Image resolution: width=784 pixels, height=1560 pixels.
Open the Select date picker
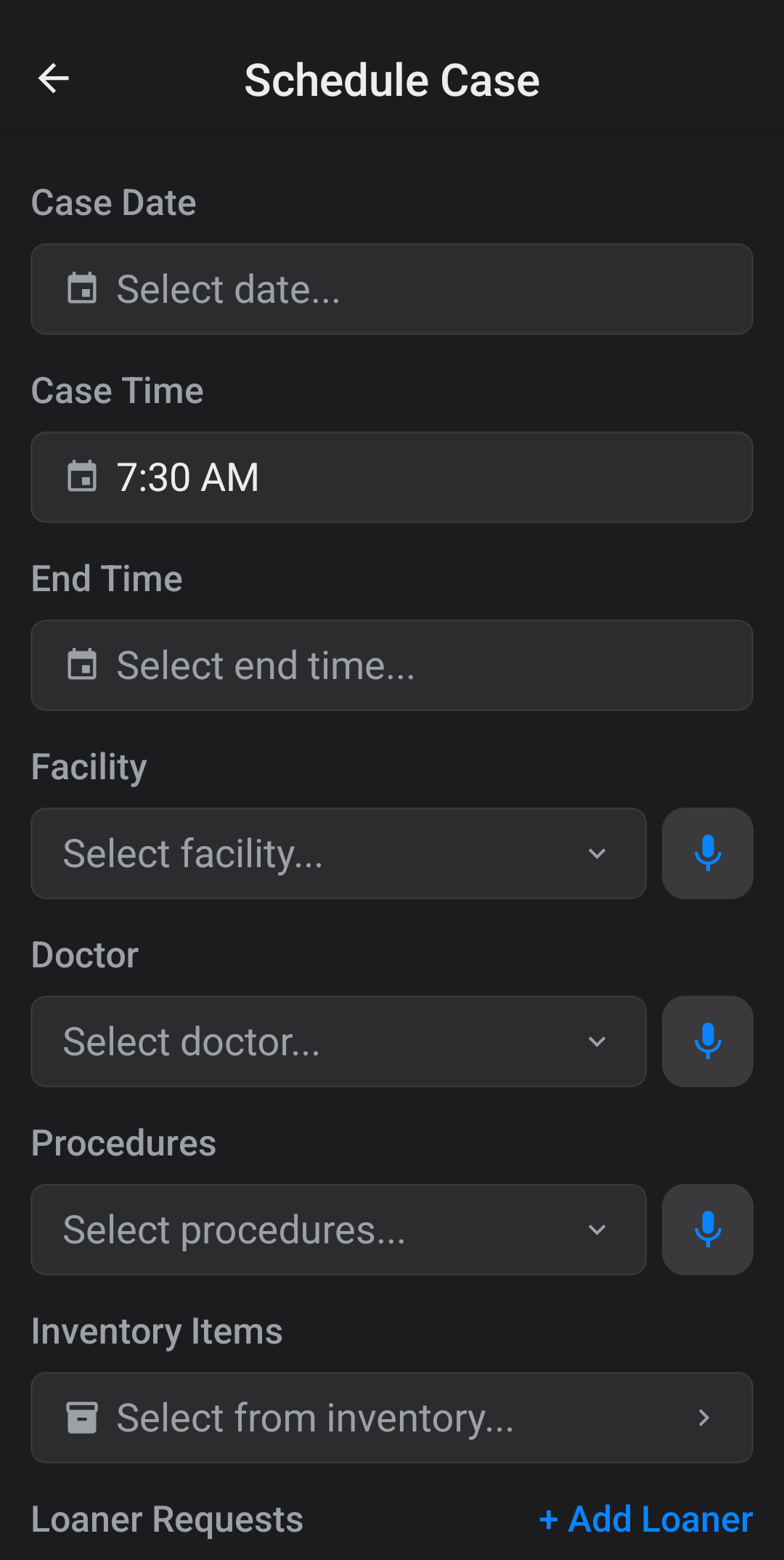(x=392, y=288)
